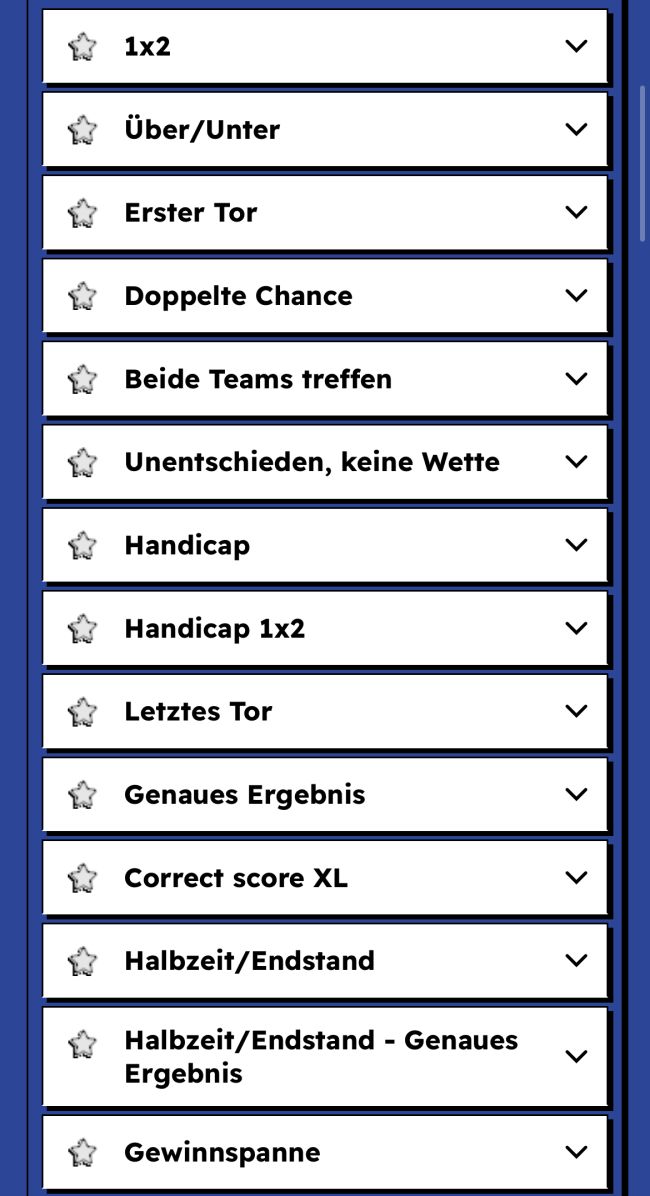Expand Halbzeit/Endstand - Genaues Ergebnis
Image resolution: width=650 pixels, height=1196 pixels.
tap(575, 1056)
